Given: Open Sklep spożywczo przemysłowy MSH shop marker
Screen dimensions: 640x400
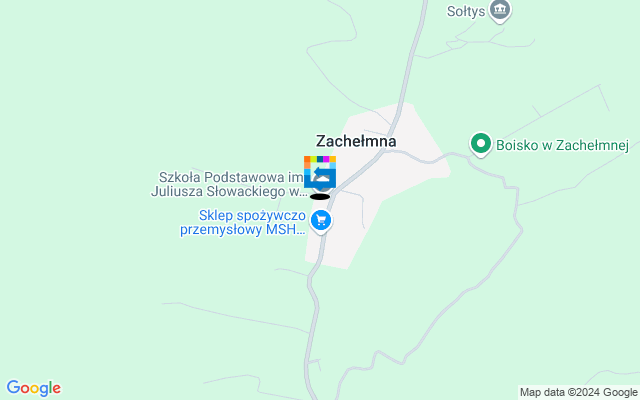Looking at the screenshot, I should [321, 221].
